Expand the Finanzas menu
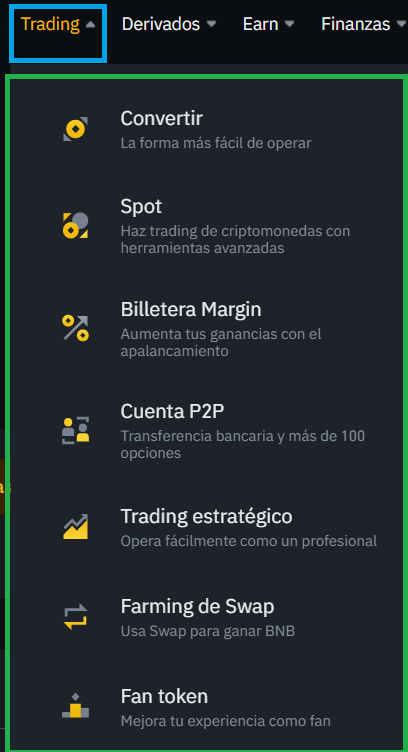Viewport: 408px width, 752px height. (363, 24)
